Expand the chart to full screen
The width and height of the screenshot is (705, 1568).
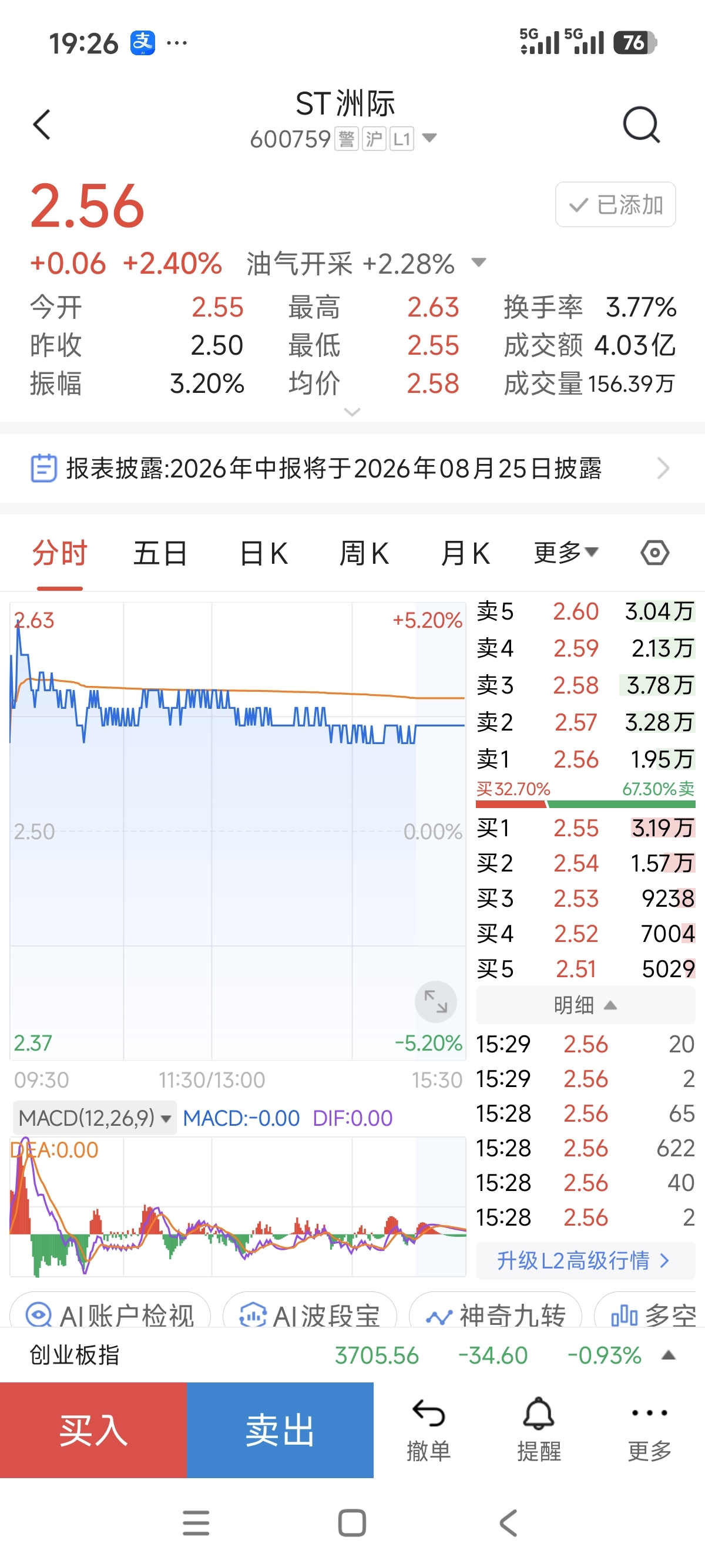tap(435, 1001)
